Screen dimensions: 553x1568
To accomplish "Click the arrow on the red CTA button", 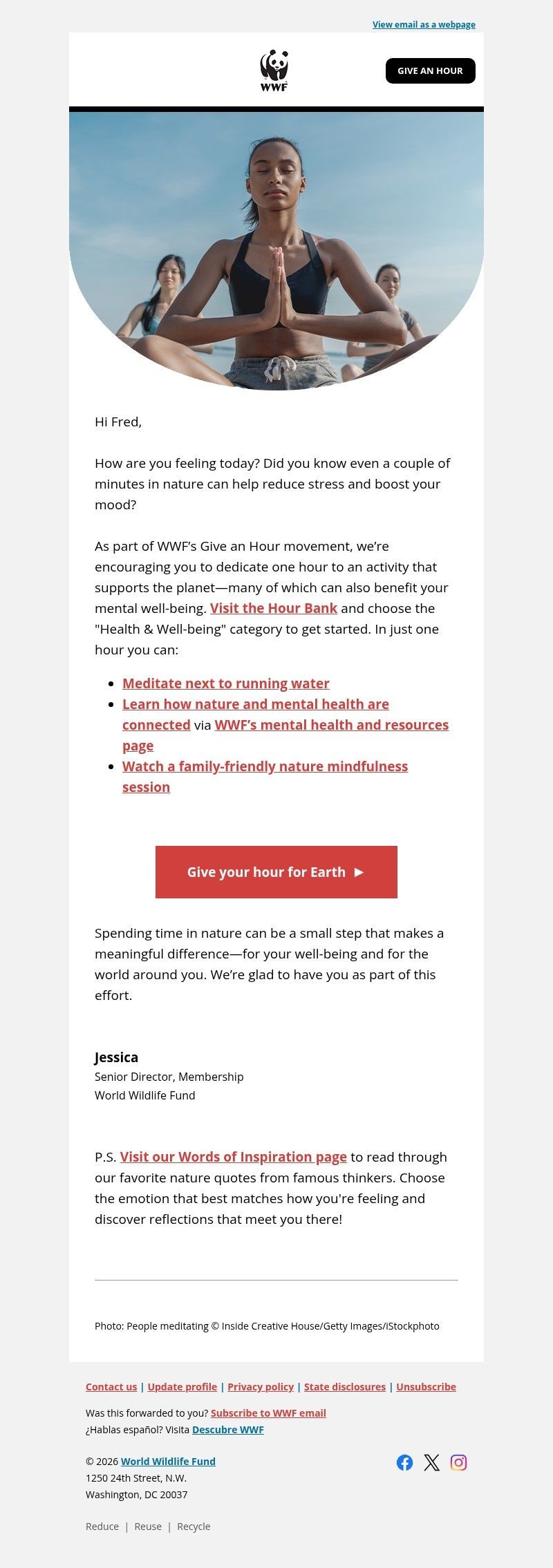I will [359, 872].
